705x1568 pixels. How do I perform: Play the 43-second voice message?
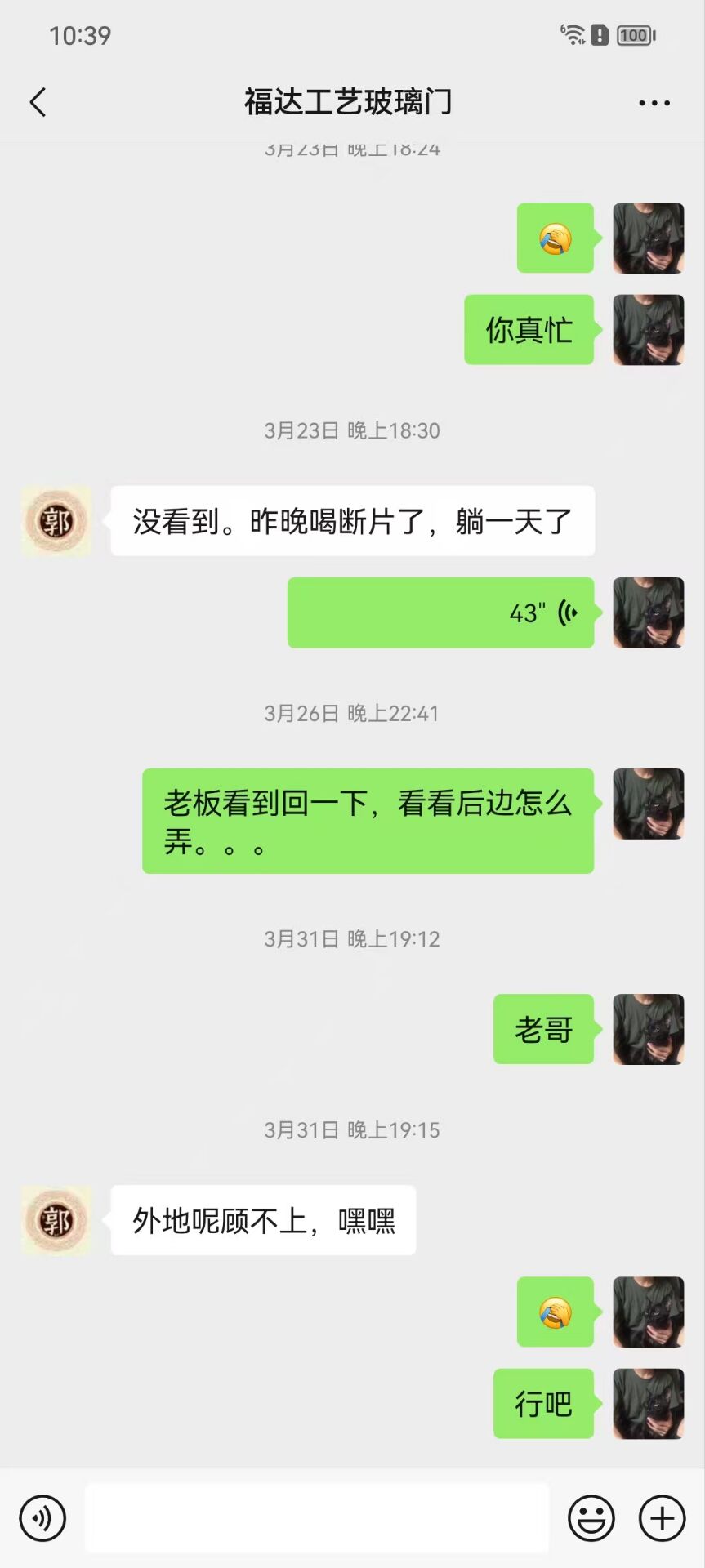[440, 612]
